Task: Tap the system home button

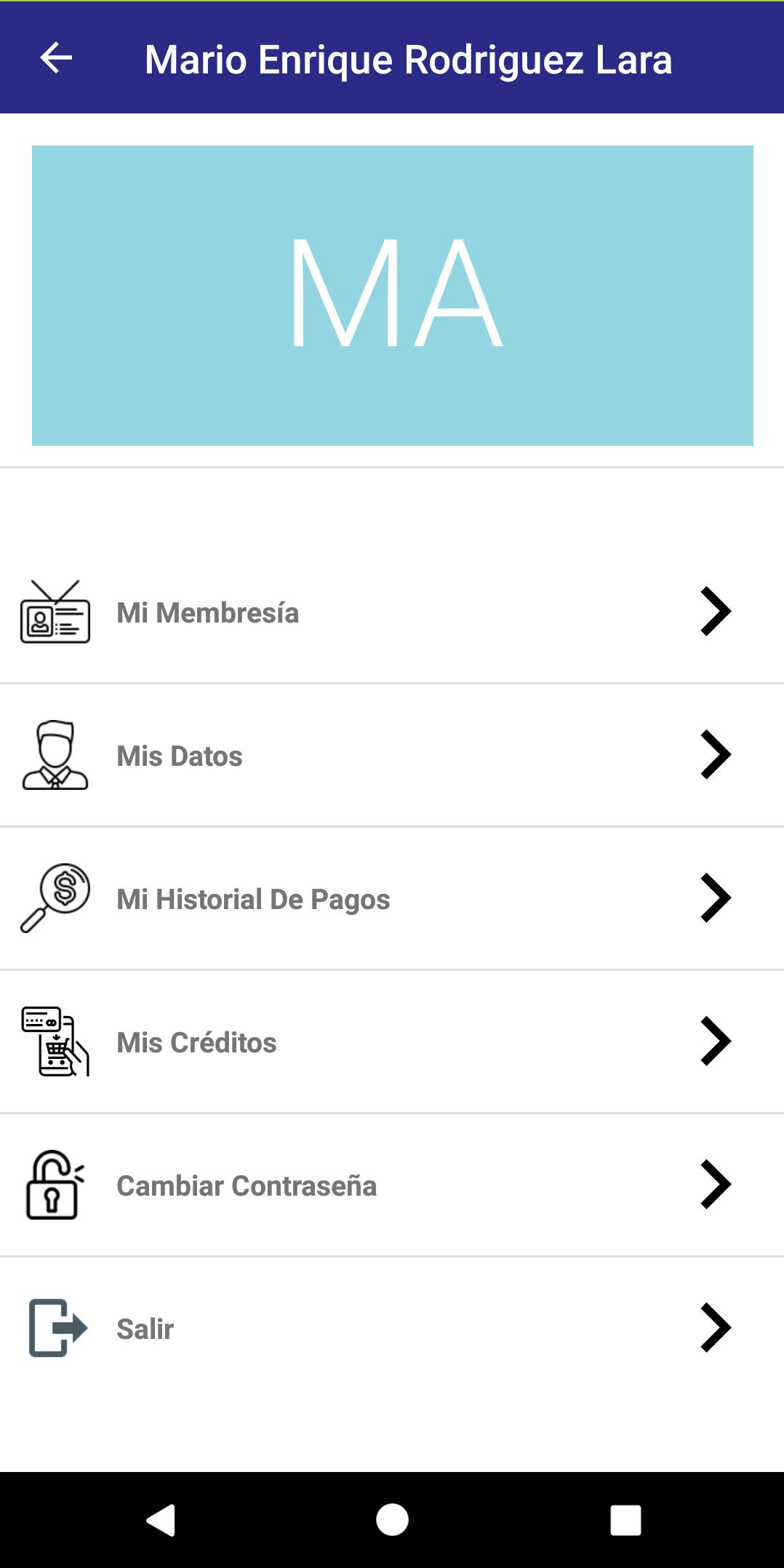Action: (x=392, y=1519)
